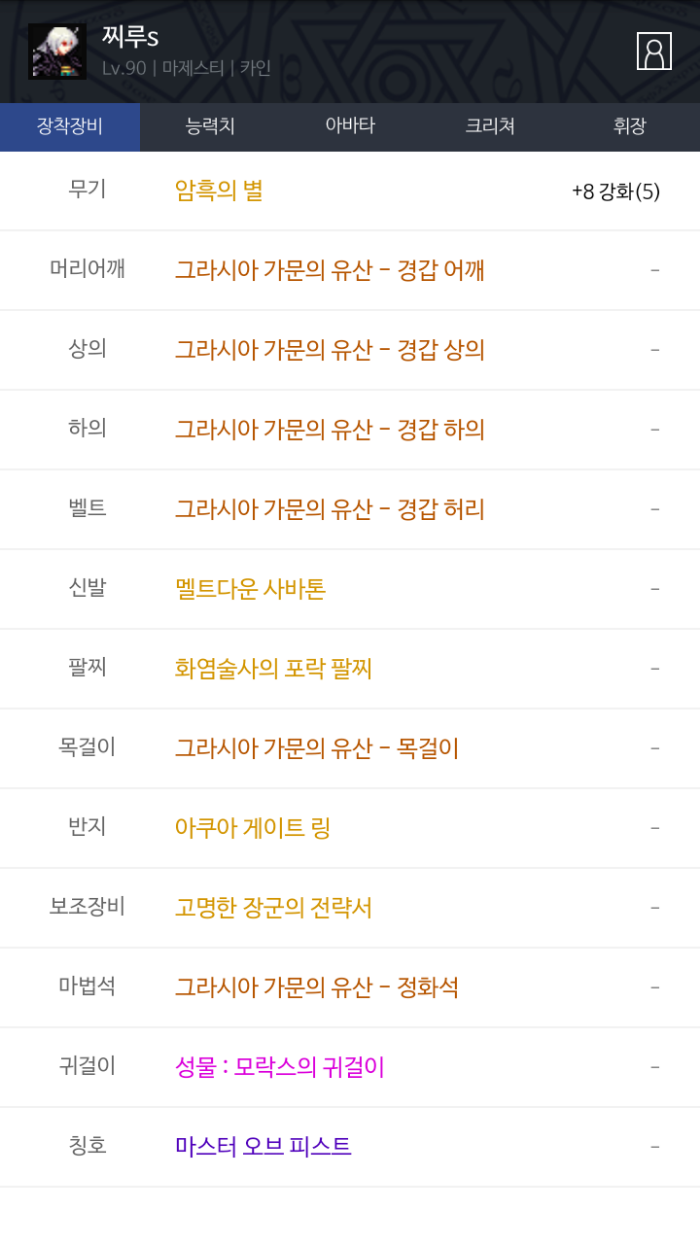The width and height of the screenshot is (700, 1244).
Task: Switch to the 크리쳐 tab
Action: tap(490, 127)
